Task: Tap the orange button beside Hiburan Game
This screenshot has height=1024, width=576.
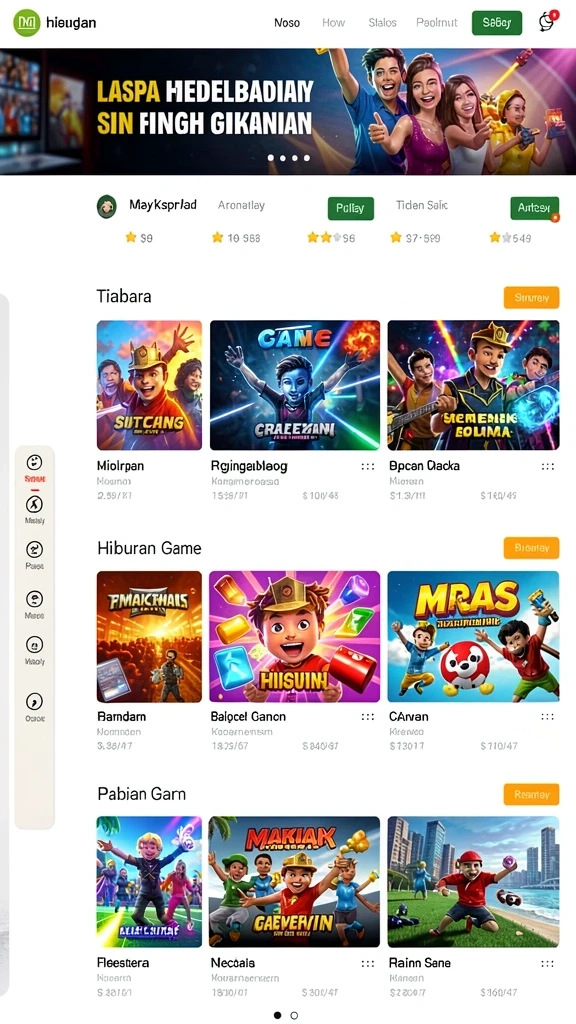Action: [x=532, y=548]
